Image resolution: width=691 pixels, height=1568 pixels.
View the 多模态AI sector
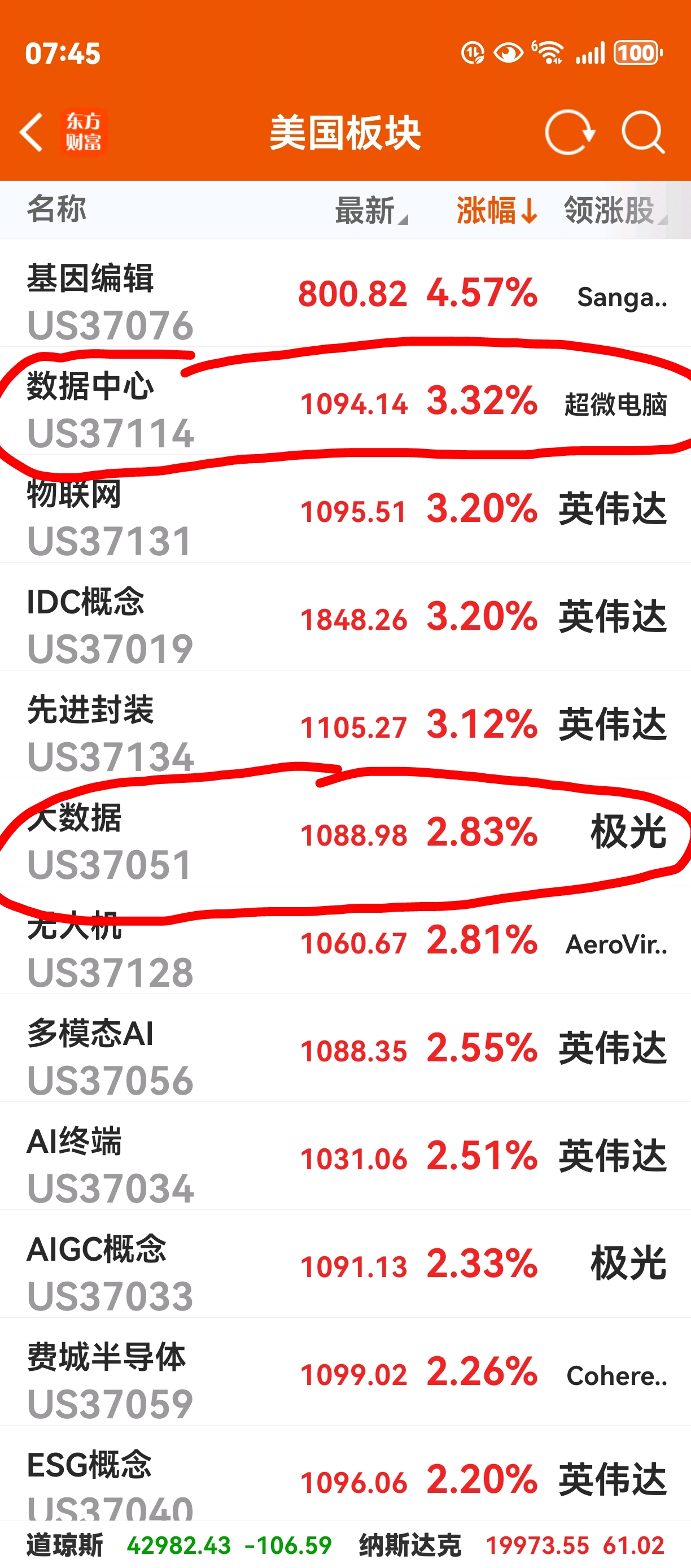[345, 1048]
